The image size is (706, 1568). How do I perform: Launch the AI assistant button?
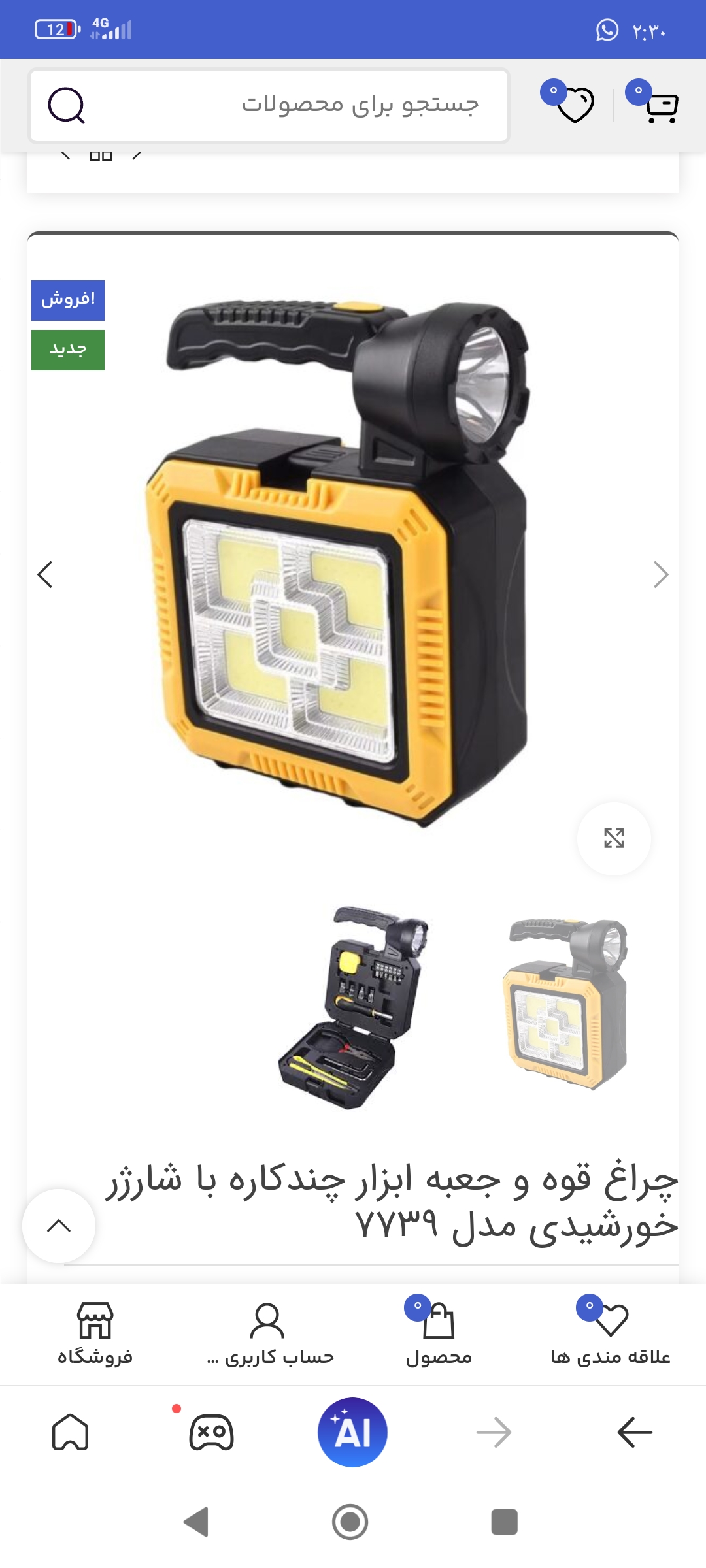click(352, 1432)
